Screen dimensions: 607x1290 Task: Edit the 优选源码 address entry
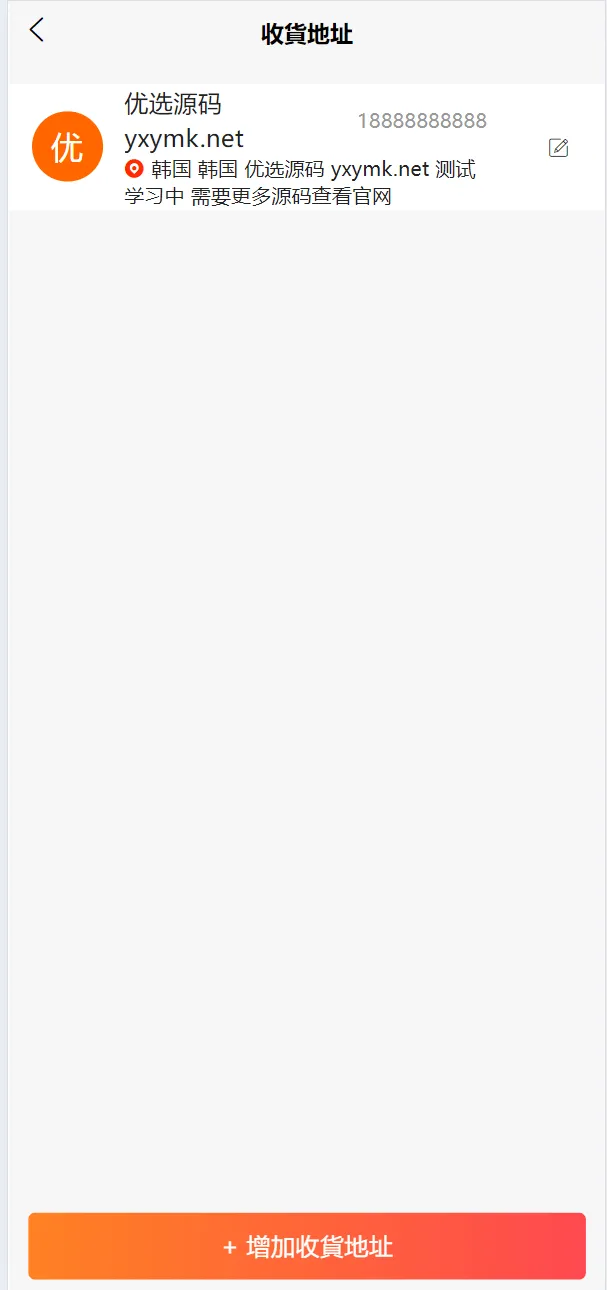[x=558, y=148]
